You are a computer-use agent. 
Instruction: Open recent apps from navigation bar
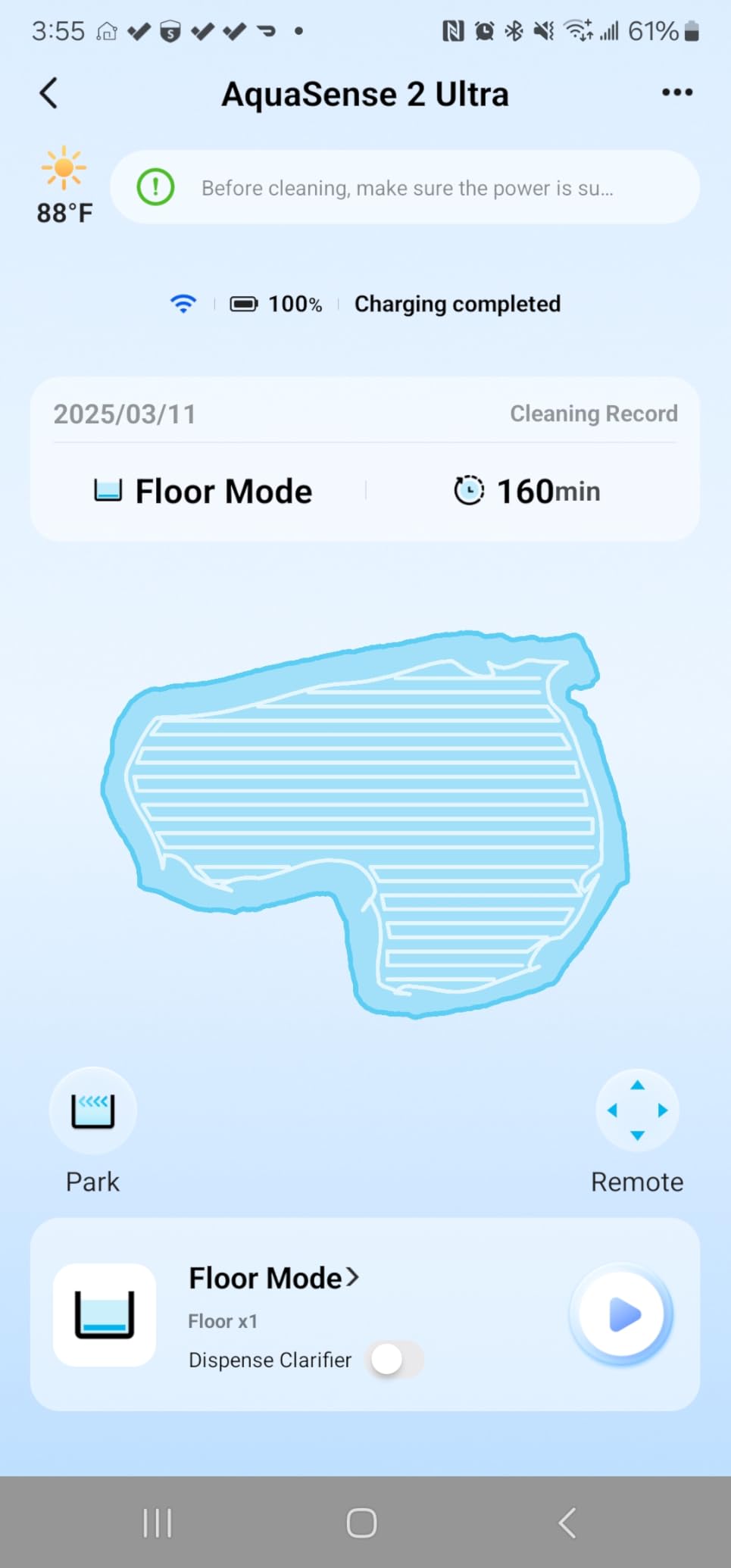coord(158,1523)
